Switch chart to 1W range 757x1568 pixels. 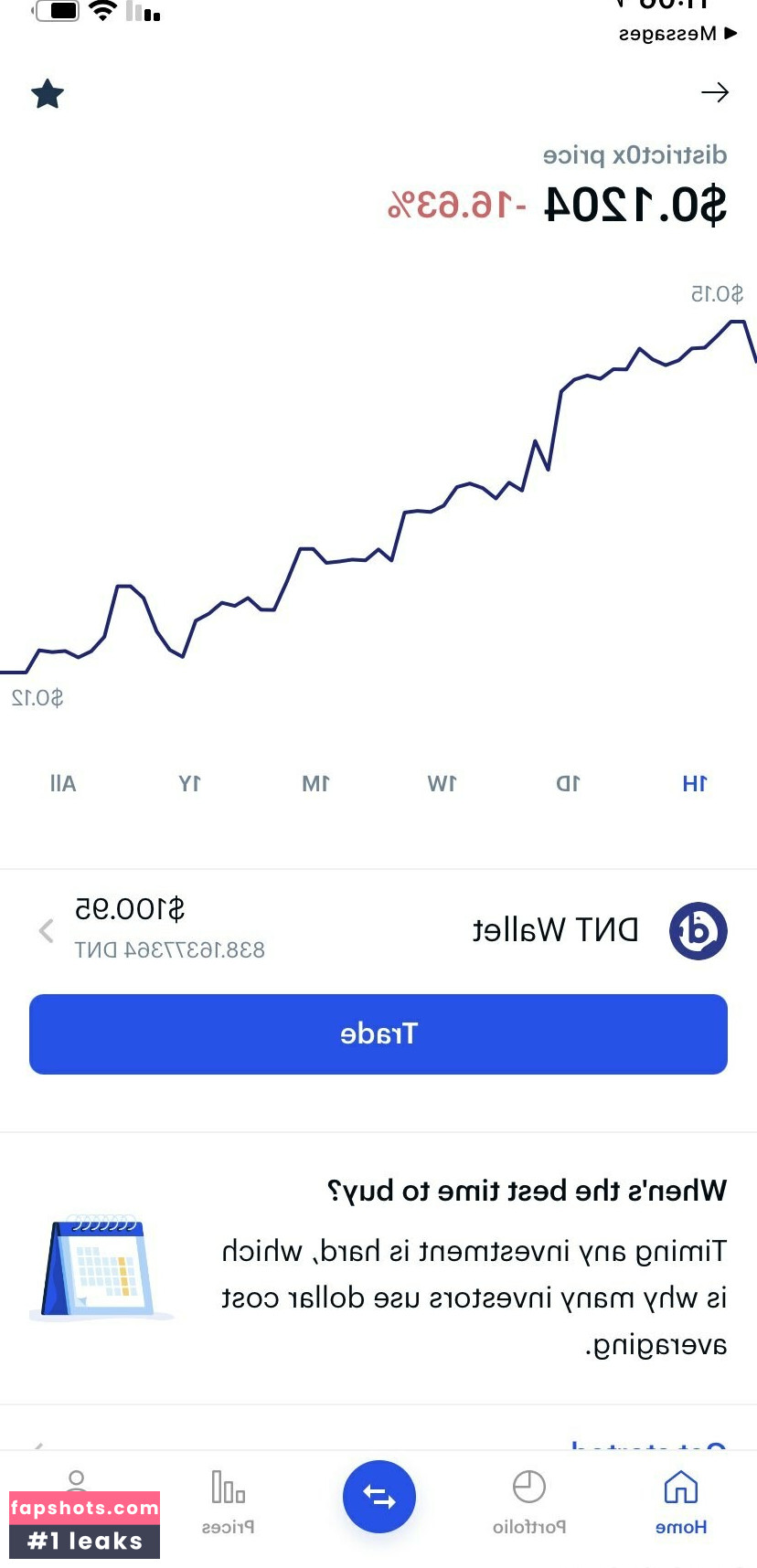[x=442, y=783]
